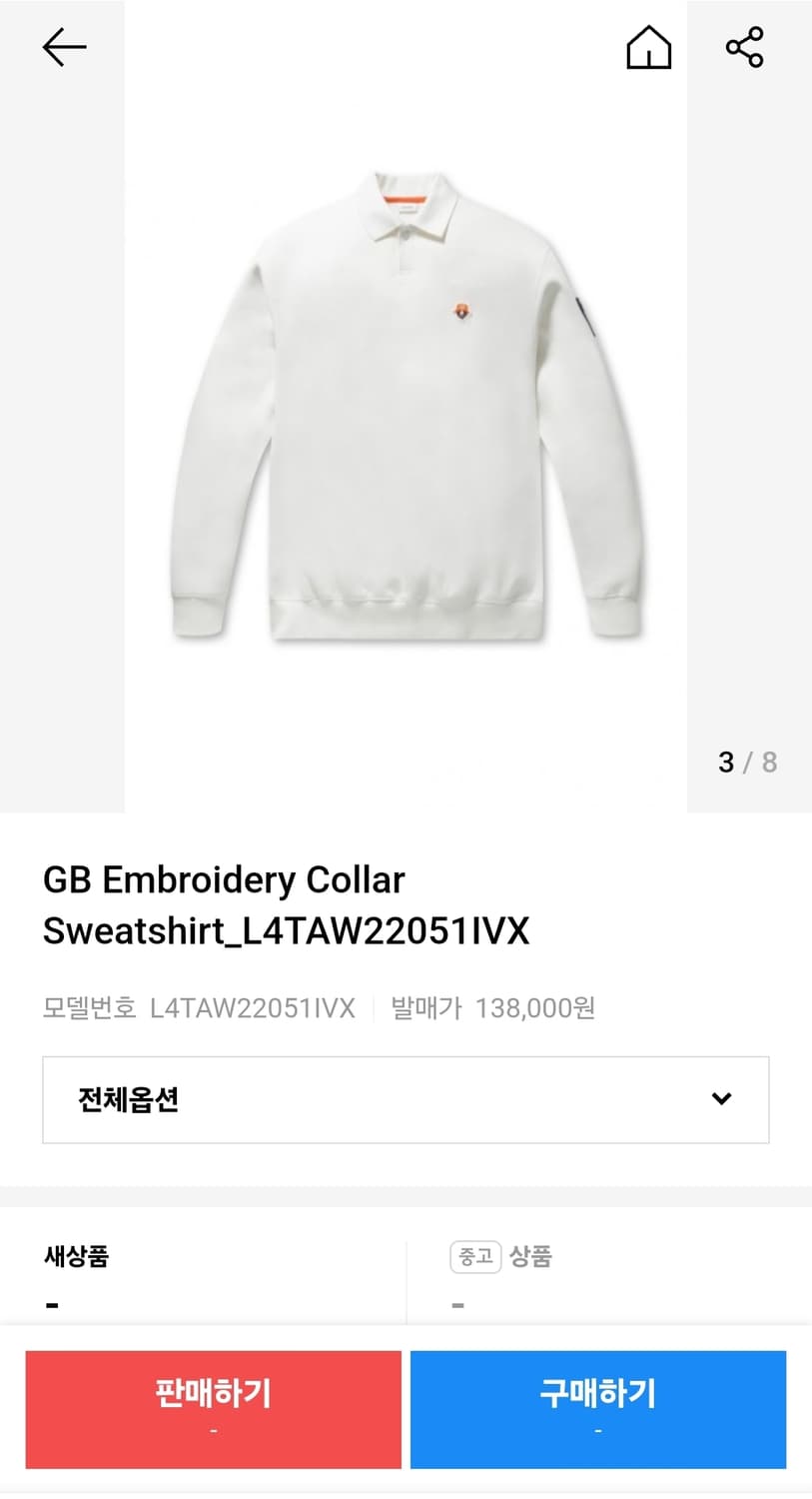Image resolution: width=812 pixels, height=1499 pixels.
Task: Expand the 전체옵션 options dropdown
Action: point(406,1098)
